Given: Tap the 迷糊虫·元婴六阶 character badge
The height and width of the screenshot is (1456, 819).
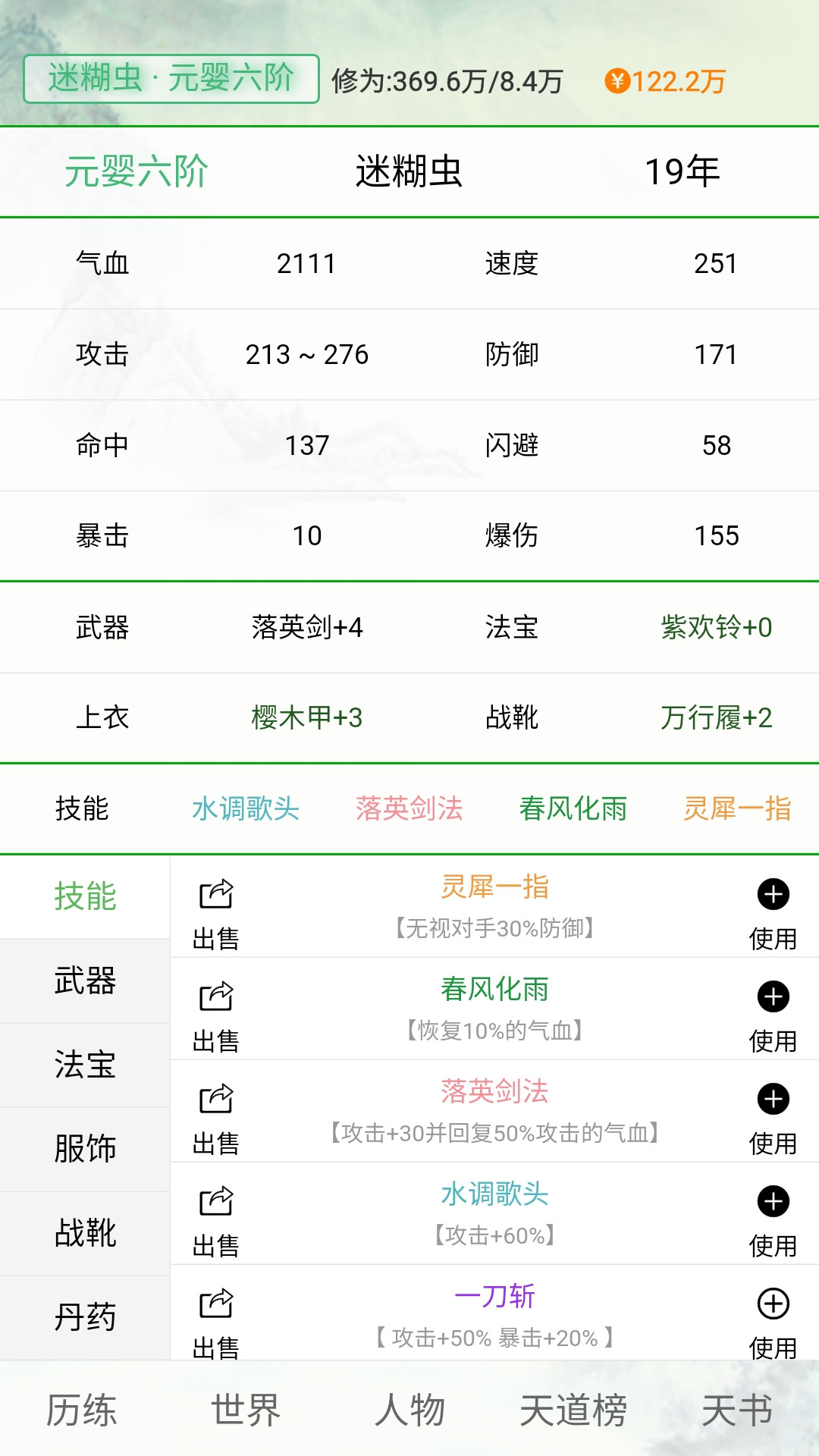Looking at the screenshot, I should pyautogui.click(x=171, y=79).
